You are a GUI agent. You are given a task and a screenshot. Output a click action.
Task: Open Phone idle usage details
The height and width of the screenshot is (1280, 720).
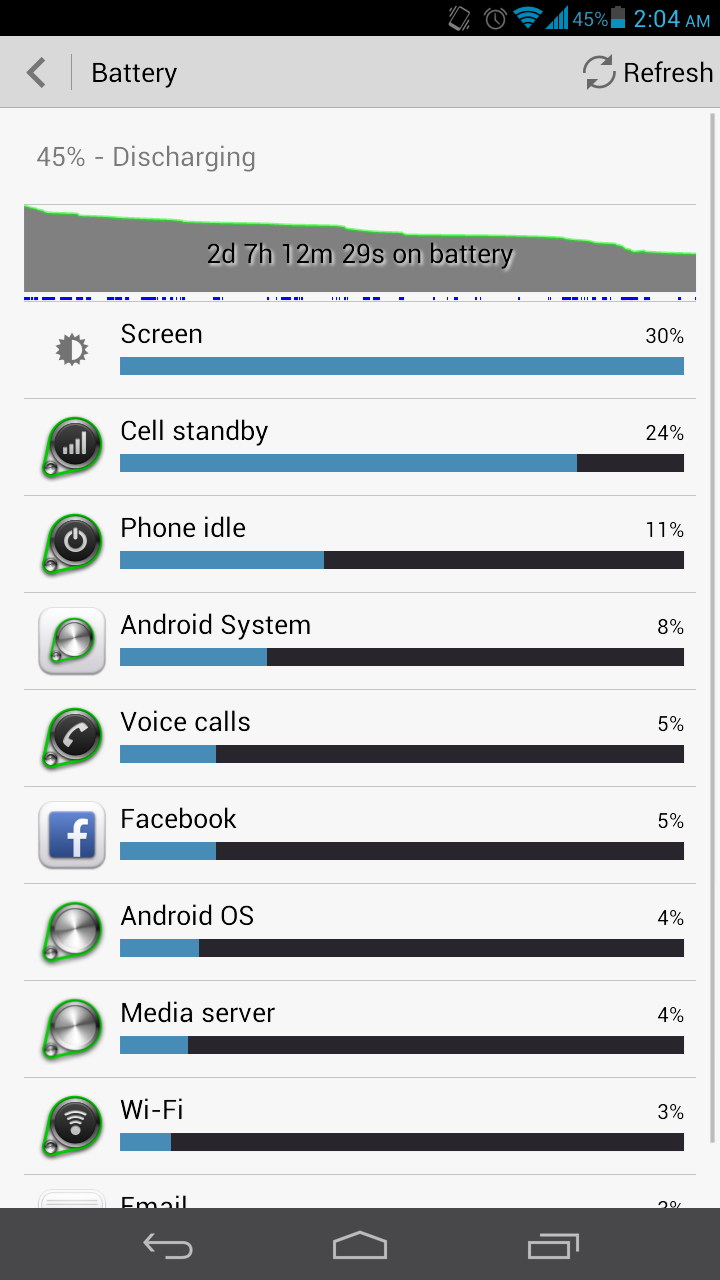pyautogui.click(x=360, y=544)
